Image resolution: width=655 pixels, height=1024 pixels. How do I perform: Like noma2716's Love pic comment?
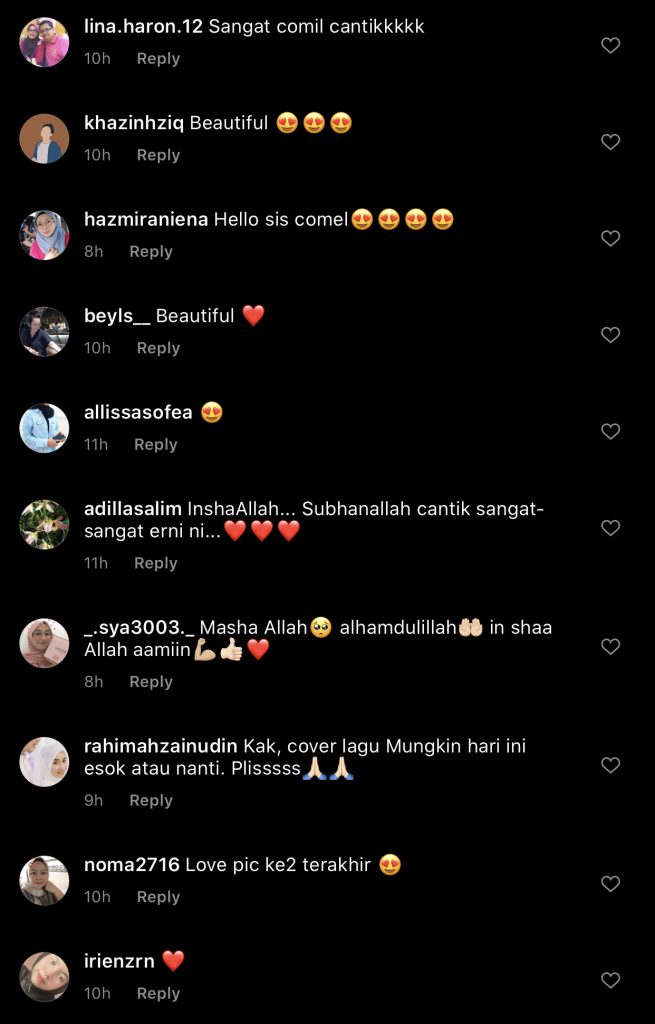click(x=610, y=884)
